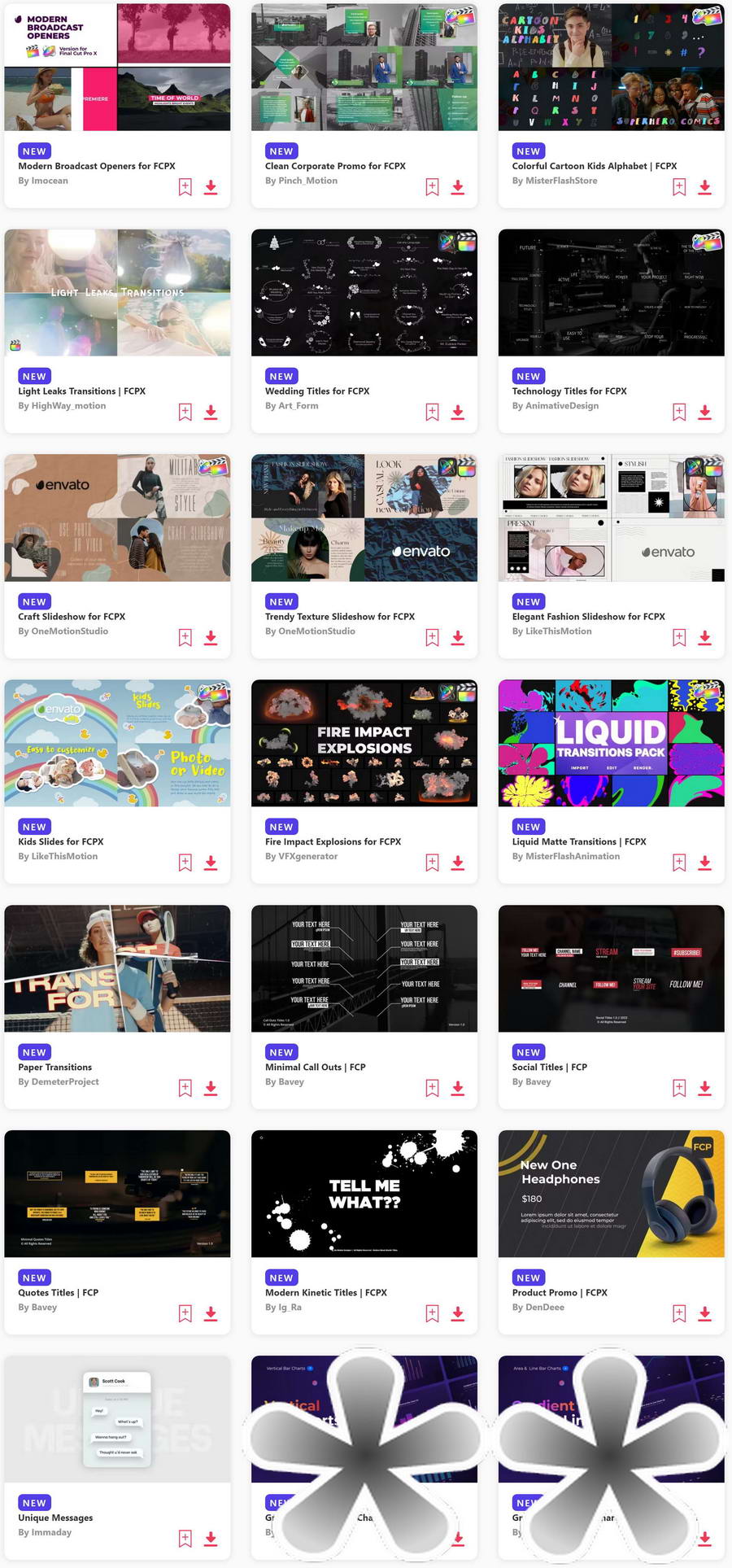The width and height of the screenshot is (732, 1568).
Task: Open Modern Kinetic Titles preview
Action: (364, 1194)
